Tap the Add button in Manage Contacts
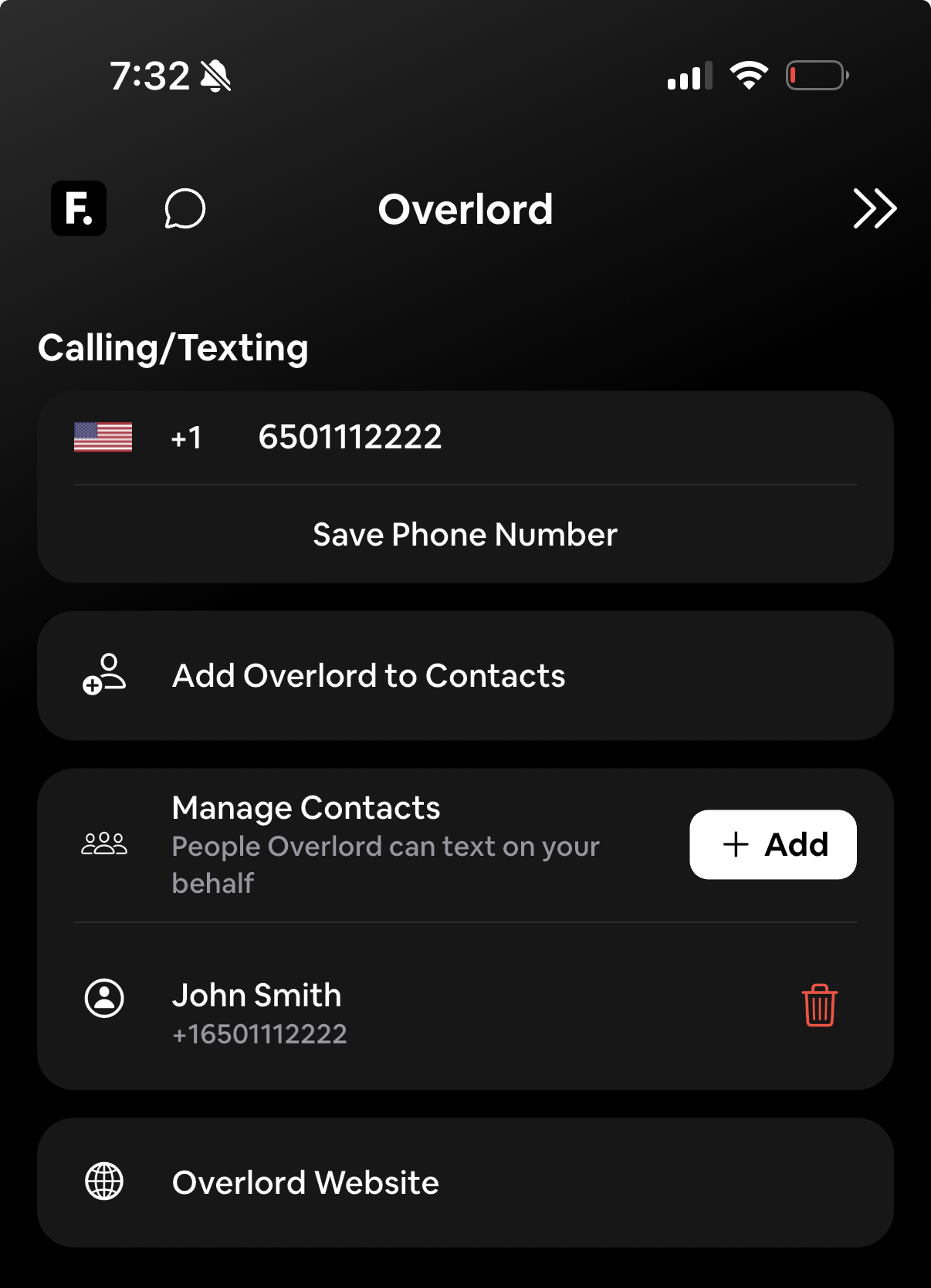 (772, 844)
